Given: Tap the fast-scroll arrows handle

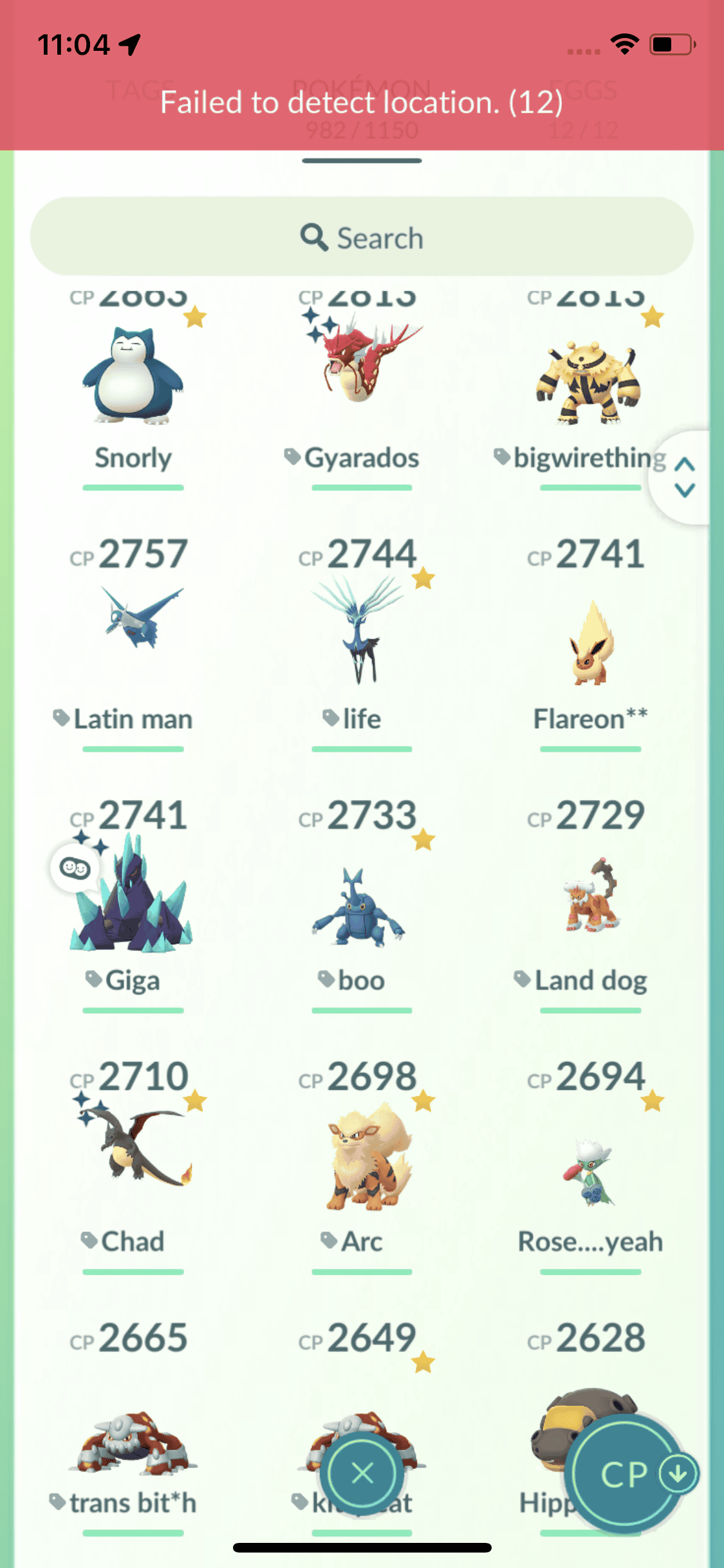Looking at the screenshot, I should (x=684, y=477).
